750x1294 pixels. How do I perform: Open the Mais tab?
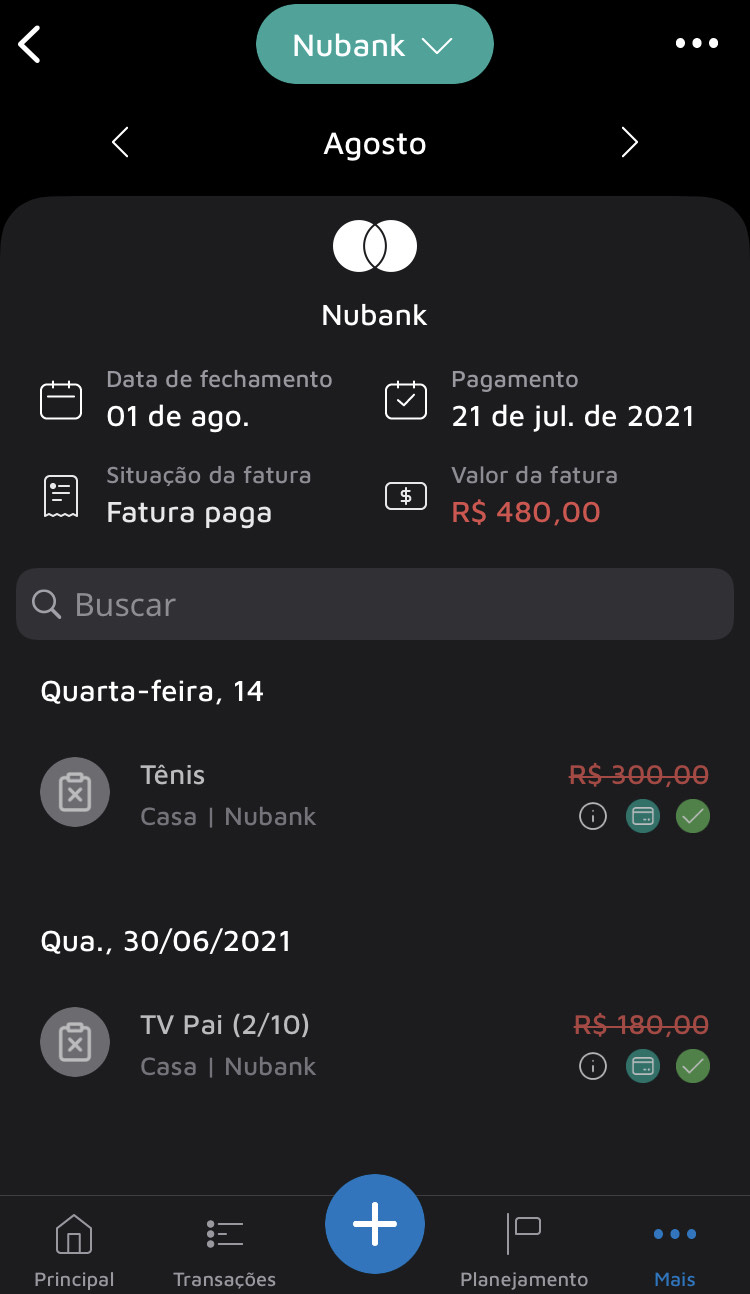(674, 1249)
